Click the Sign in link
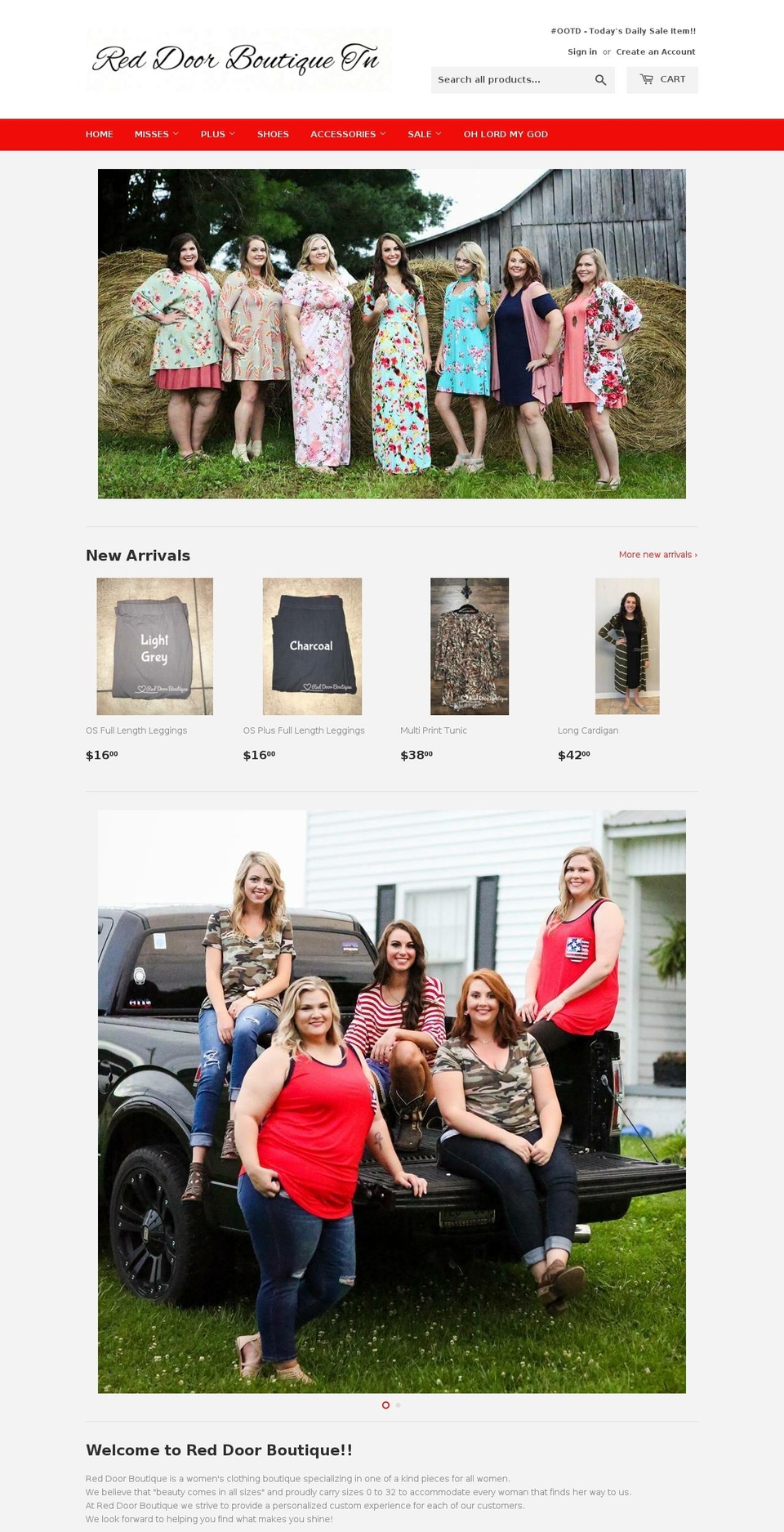The width and height of the screenshot is (784, 1532). (581, 51)
